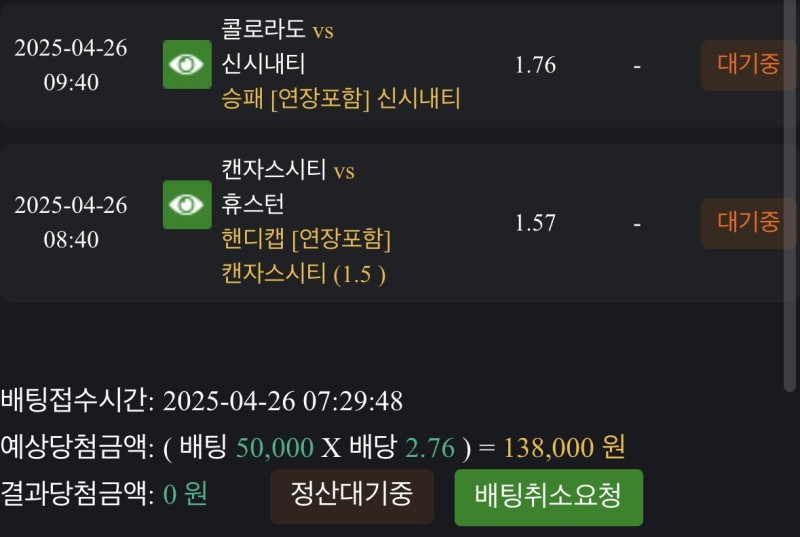Viewport: 800px width, 537px height.
Task: Tap the 배팅취소요청 button
Action: (548, 496)
